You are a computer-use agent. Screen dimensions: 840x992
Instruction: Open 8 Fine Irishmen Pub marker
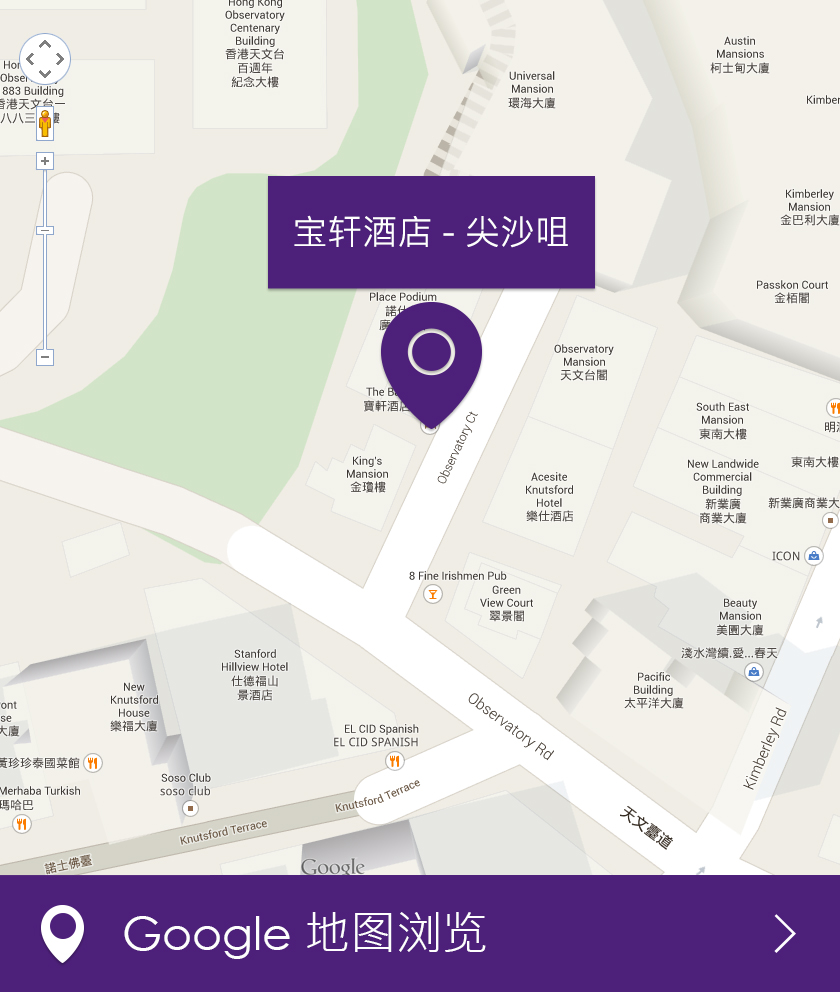433,595
